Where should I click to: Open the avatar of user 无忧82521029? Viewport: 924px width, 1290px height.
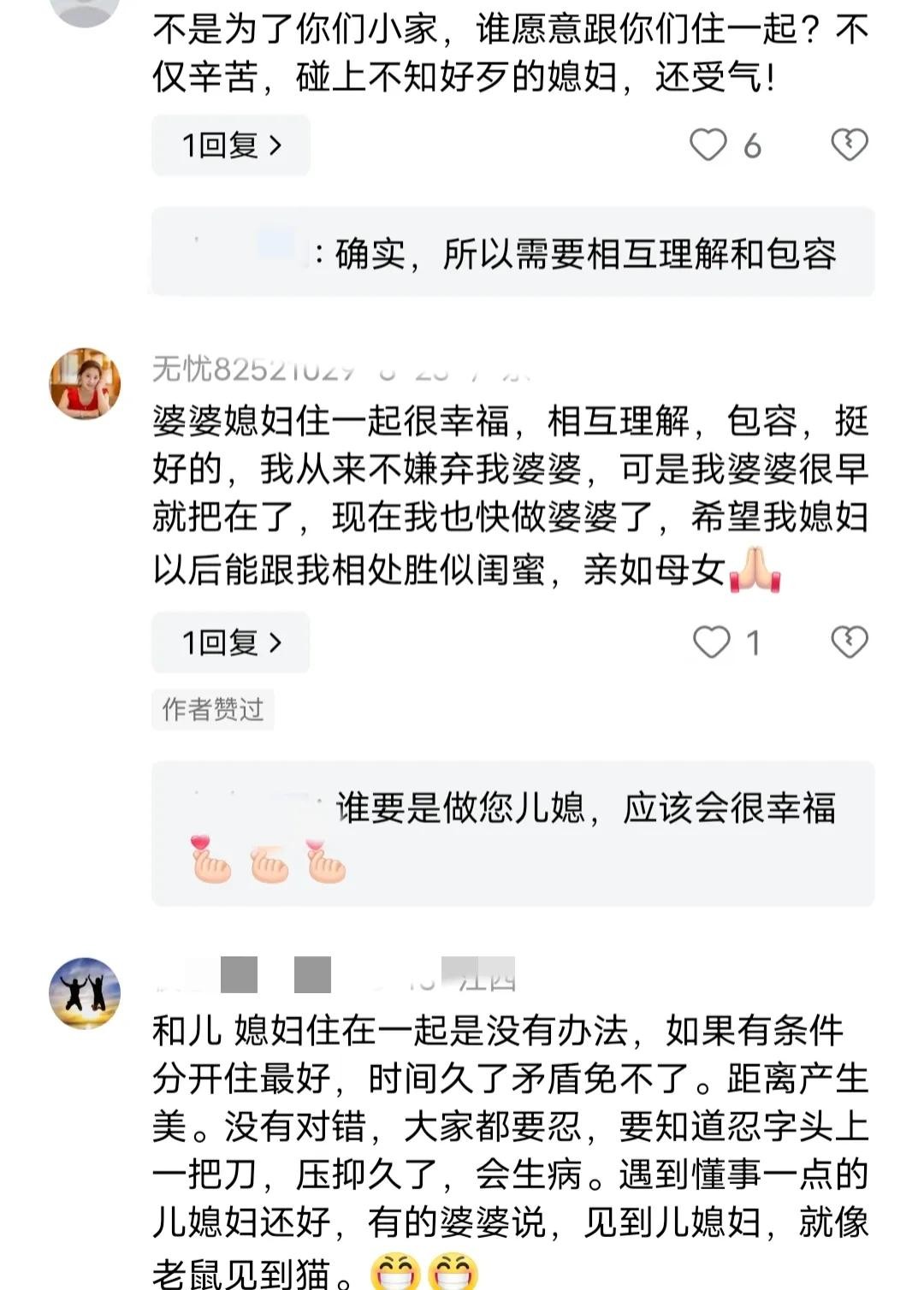click(85, 384)
